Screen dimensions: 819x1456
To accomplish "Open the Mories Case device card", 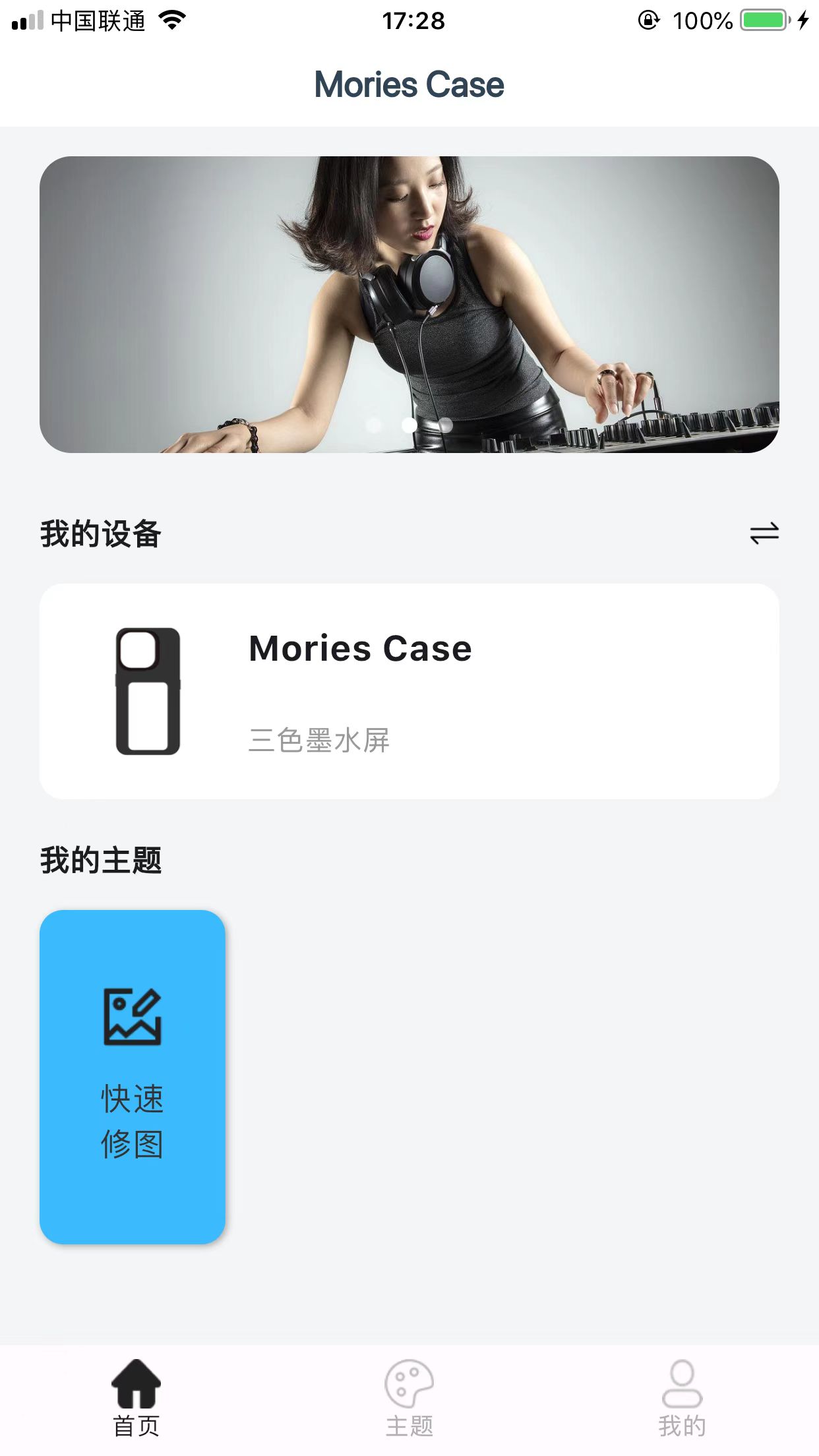I will (x=409, y=691).
